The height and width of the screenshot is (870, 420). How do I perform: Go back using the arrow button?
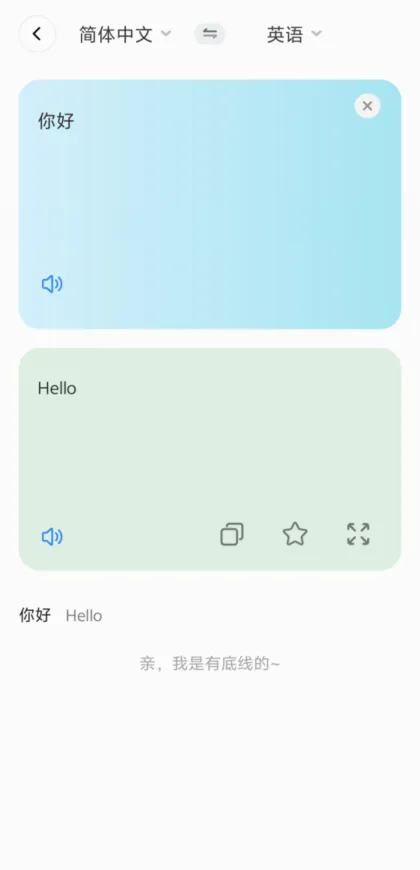coord(37,34)
